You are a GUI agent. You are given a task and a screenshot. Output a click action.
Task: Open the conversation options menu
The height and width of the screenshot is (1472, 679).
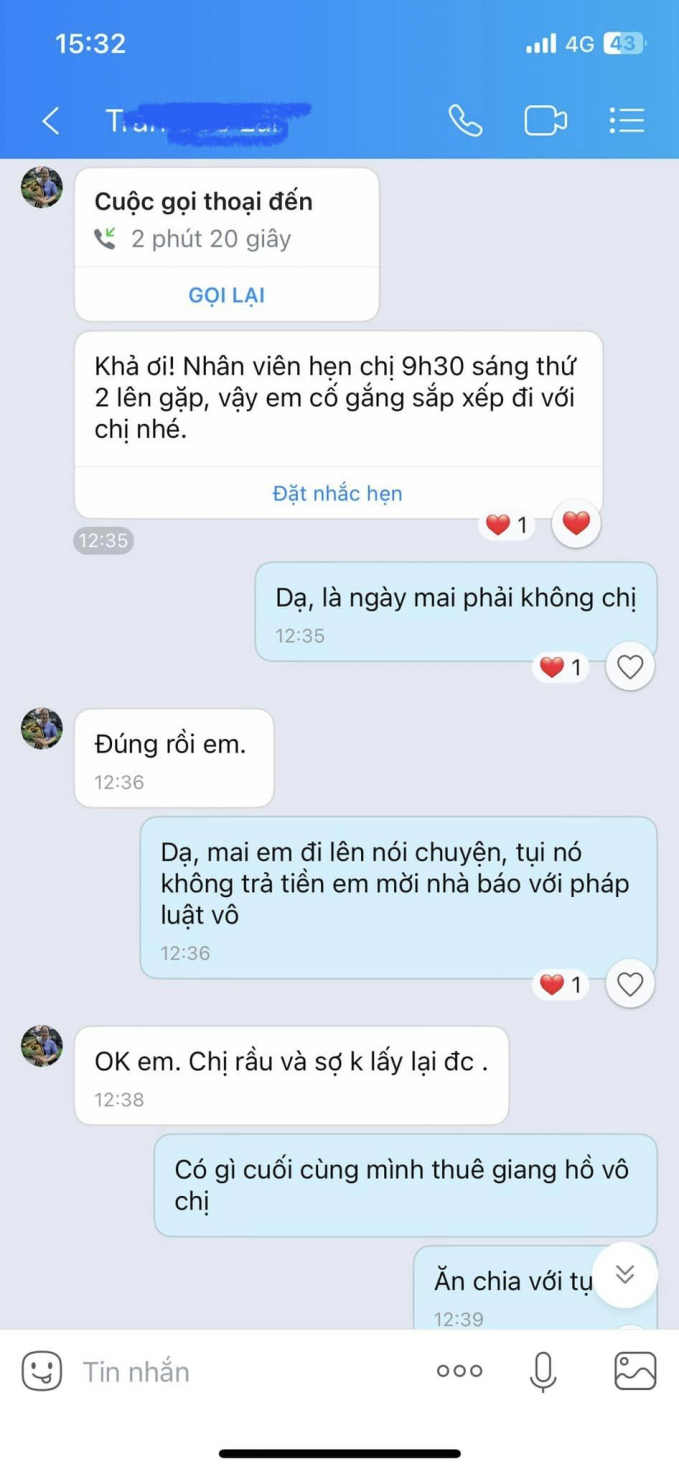pyautogui.click(x=627, y=121)
